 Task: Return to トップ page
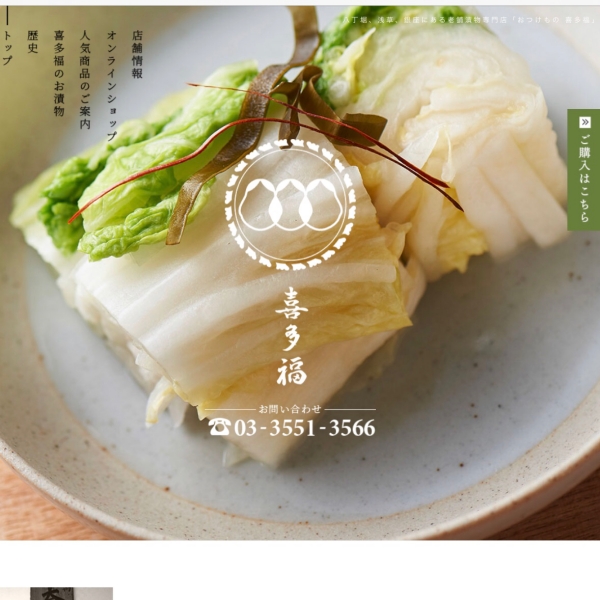[8, 47]
